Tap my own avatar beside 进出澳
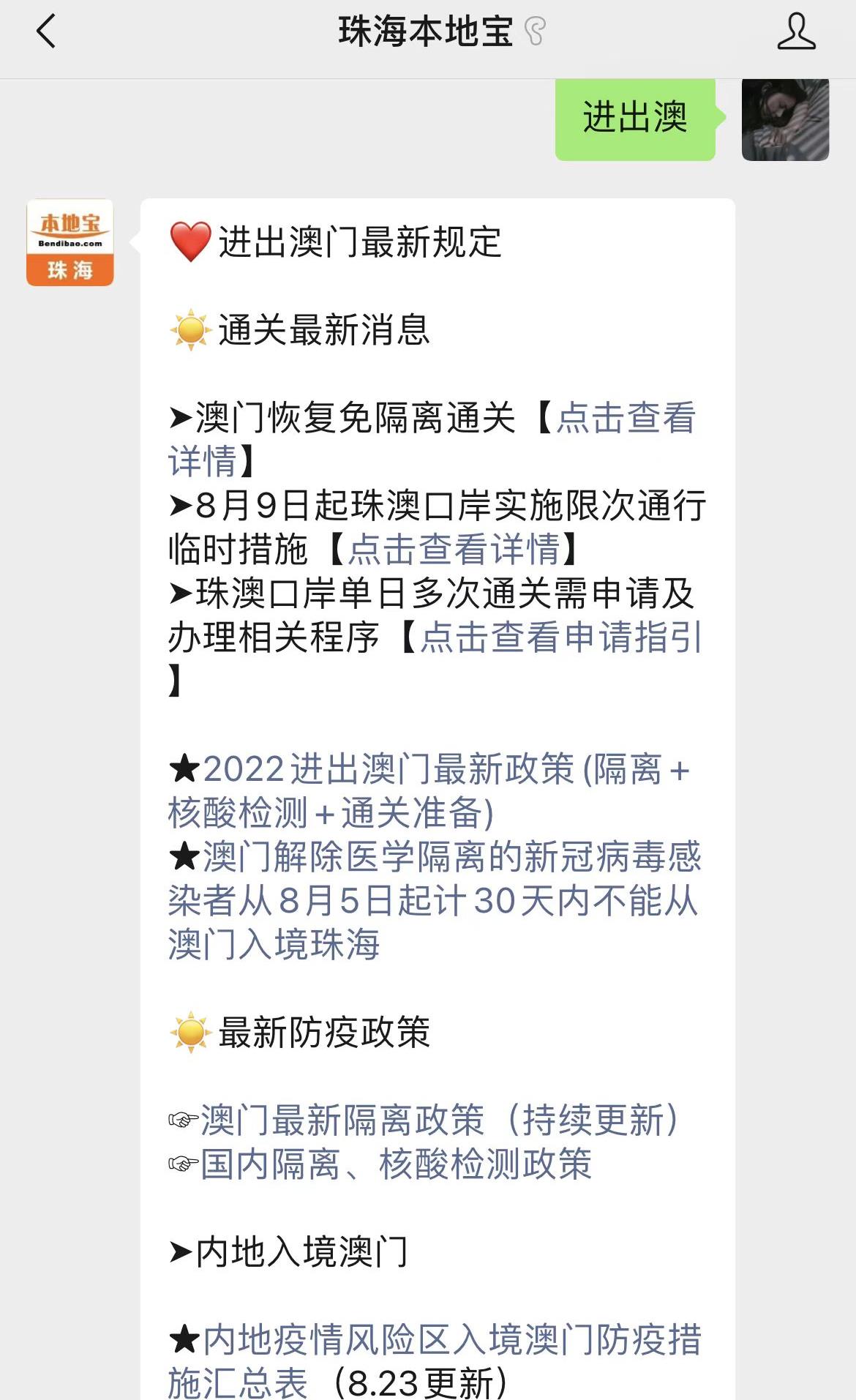This screenshot has height=1400, width=856. [785, 119]
